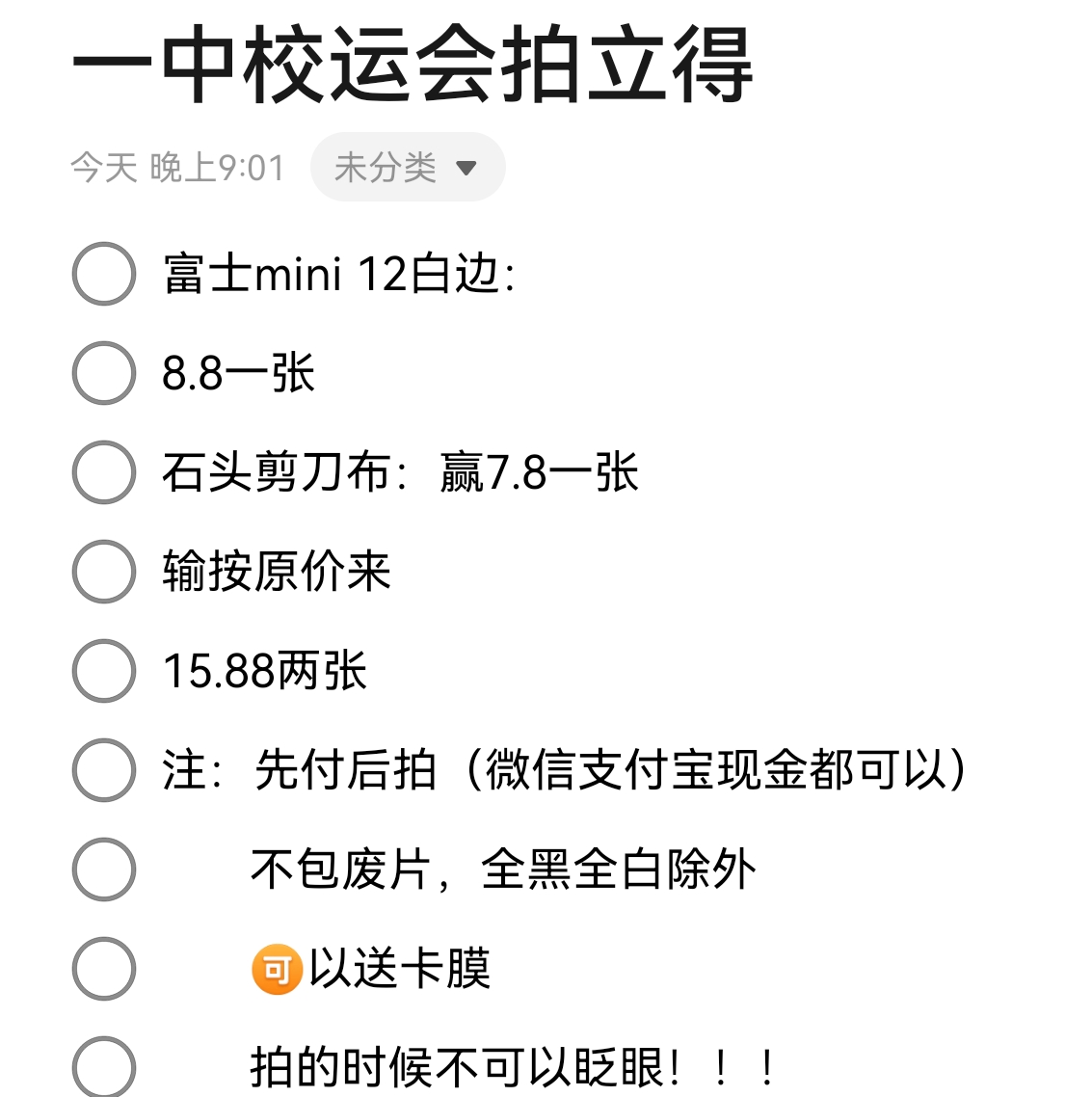Image resolution: width=1092 pixels, height=1097 pixels.
Task: Expand the category selector arrow
Action: click(467, 168)
